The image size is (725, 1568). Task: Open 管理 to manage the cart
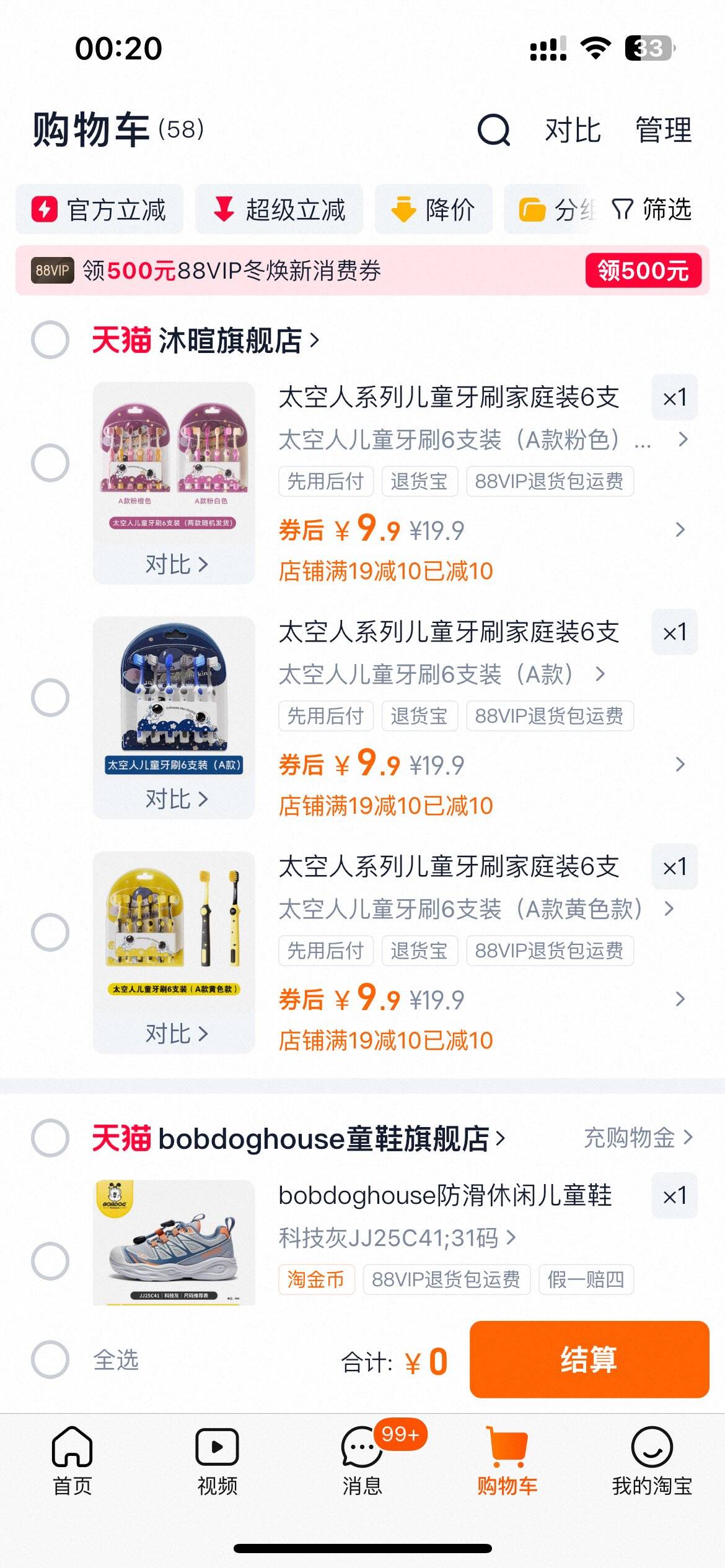tap(663, 130)
